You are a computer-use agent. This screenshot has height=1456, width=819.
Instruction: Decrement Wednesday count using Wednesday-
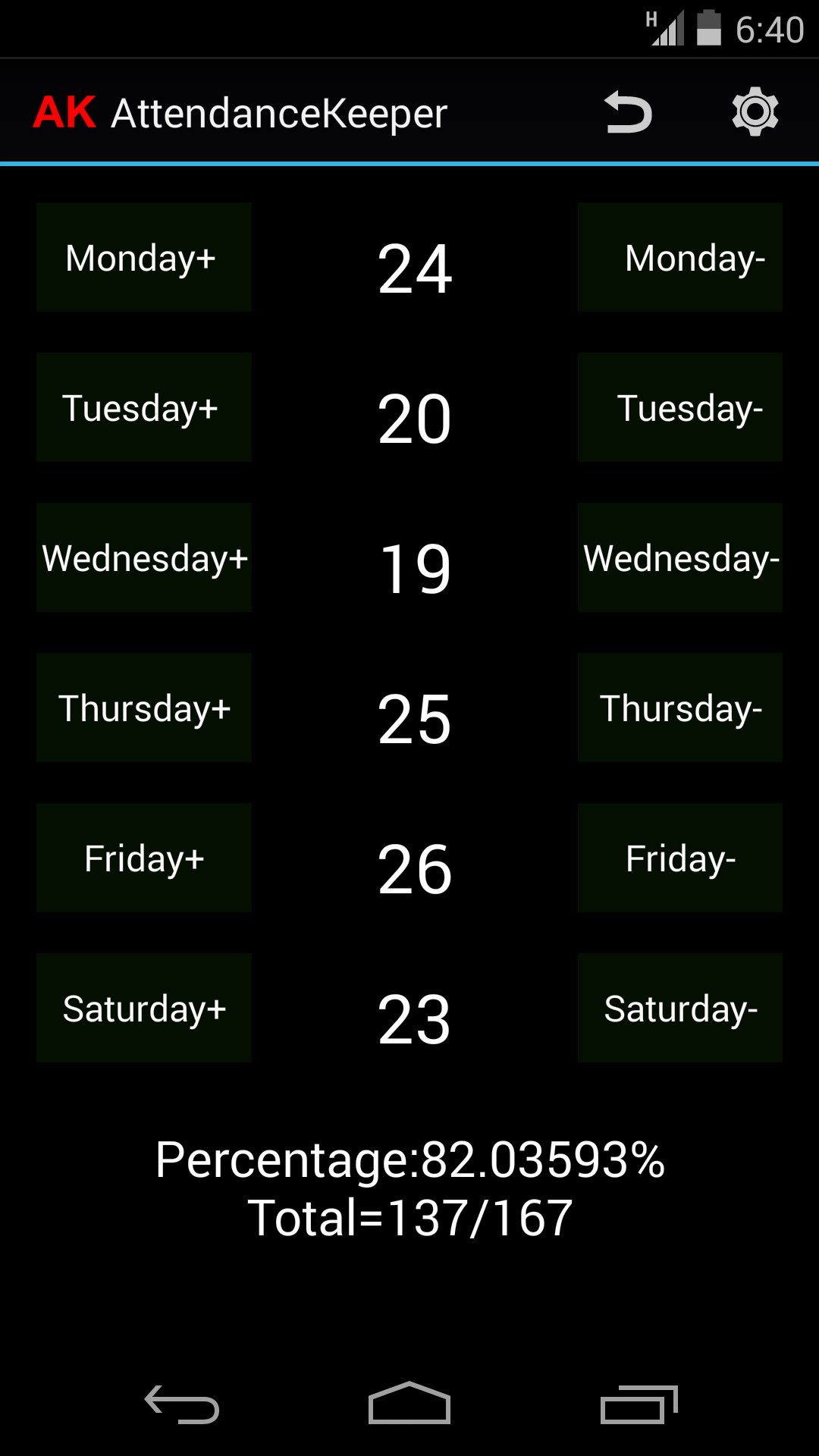679,557
